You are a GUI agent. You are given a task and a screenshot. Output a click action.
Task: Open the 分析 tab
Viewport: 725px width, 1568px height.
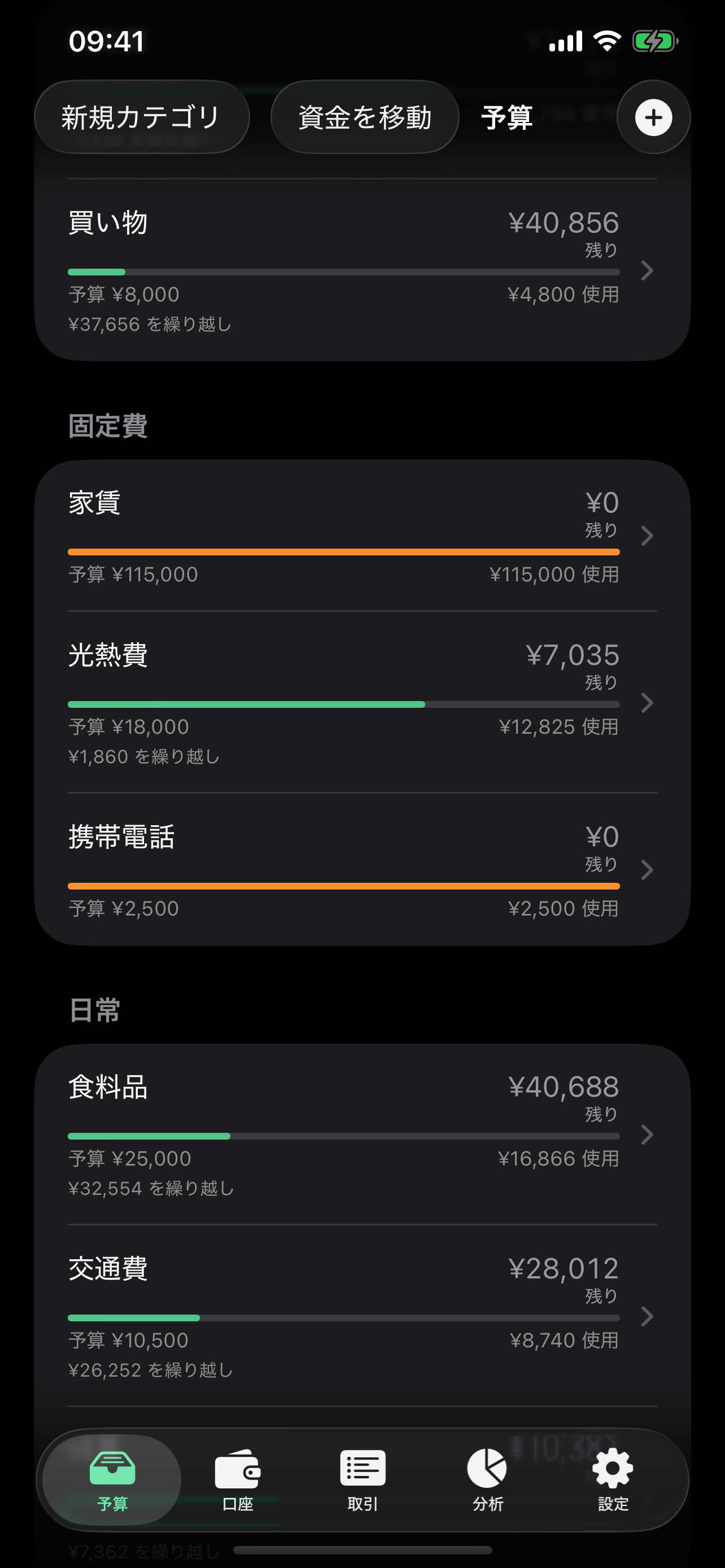488,1481
